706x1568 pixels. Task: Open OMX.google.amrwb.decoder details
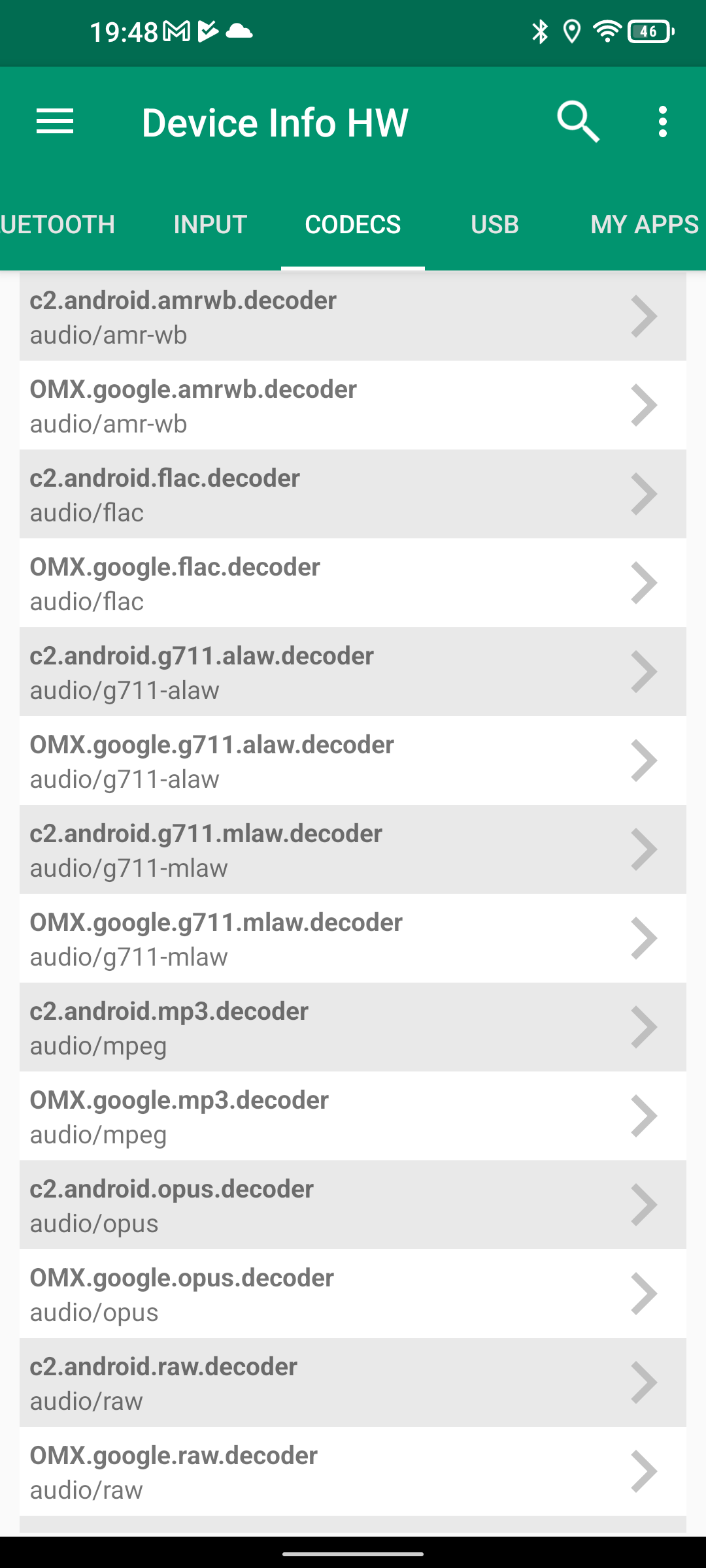coord(353,406)
